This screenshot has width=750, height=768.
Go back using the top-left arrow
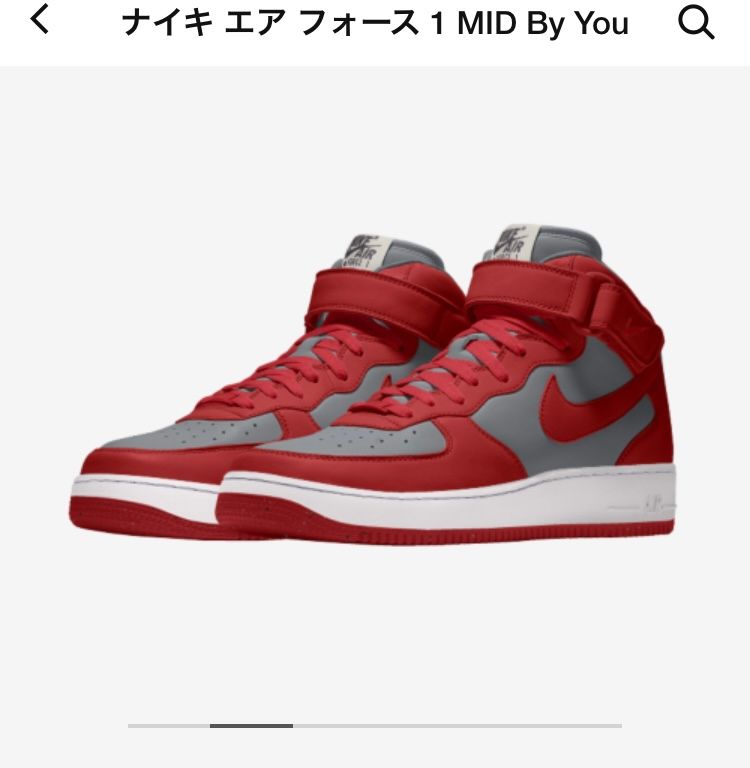tap(39, 19)
